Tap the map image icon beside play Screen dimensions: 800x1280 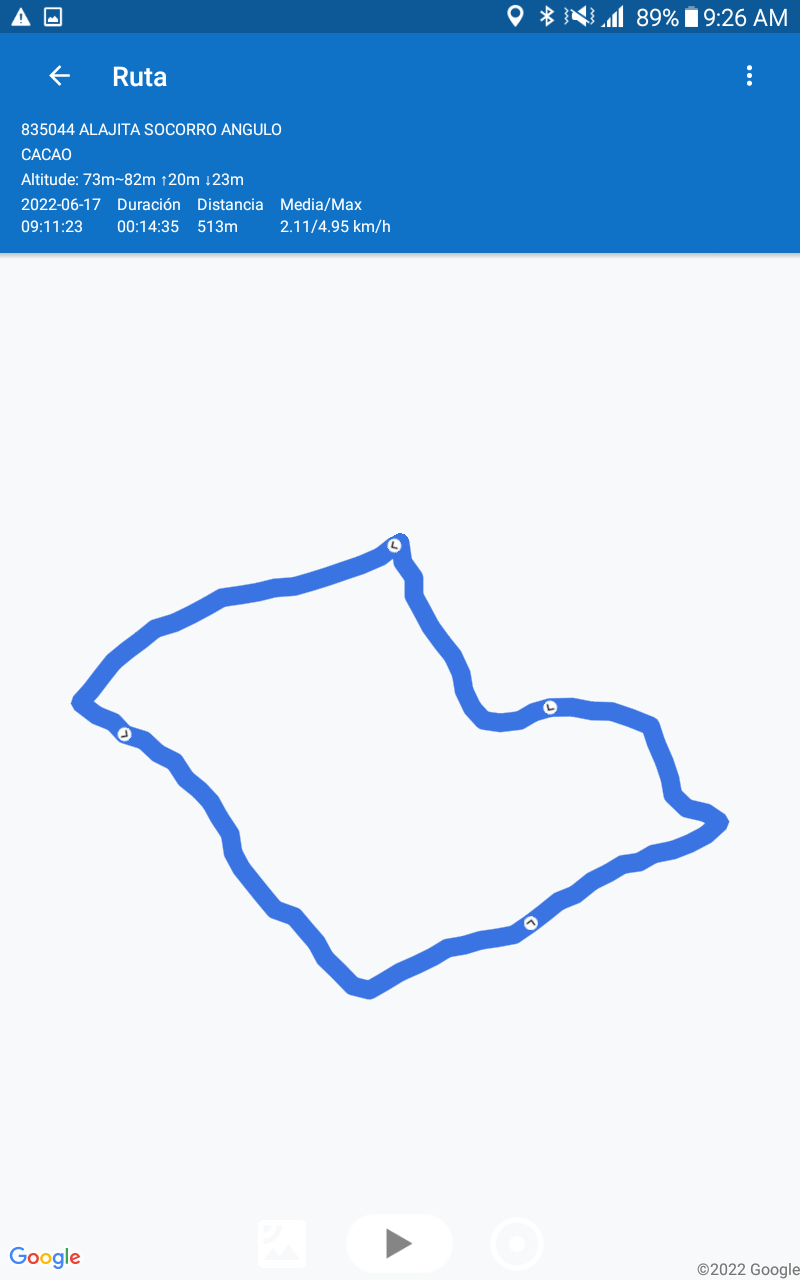[282, 1243]
